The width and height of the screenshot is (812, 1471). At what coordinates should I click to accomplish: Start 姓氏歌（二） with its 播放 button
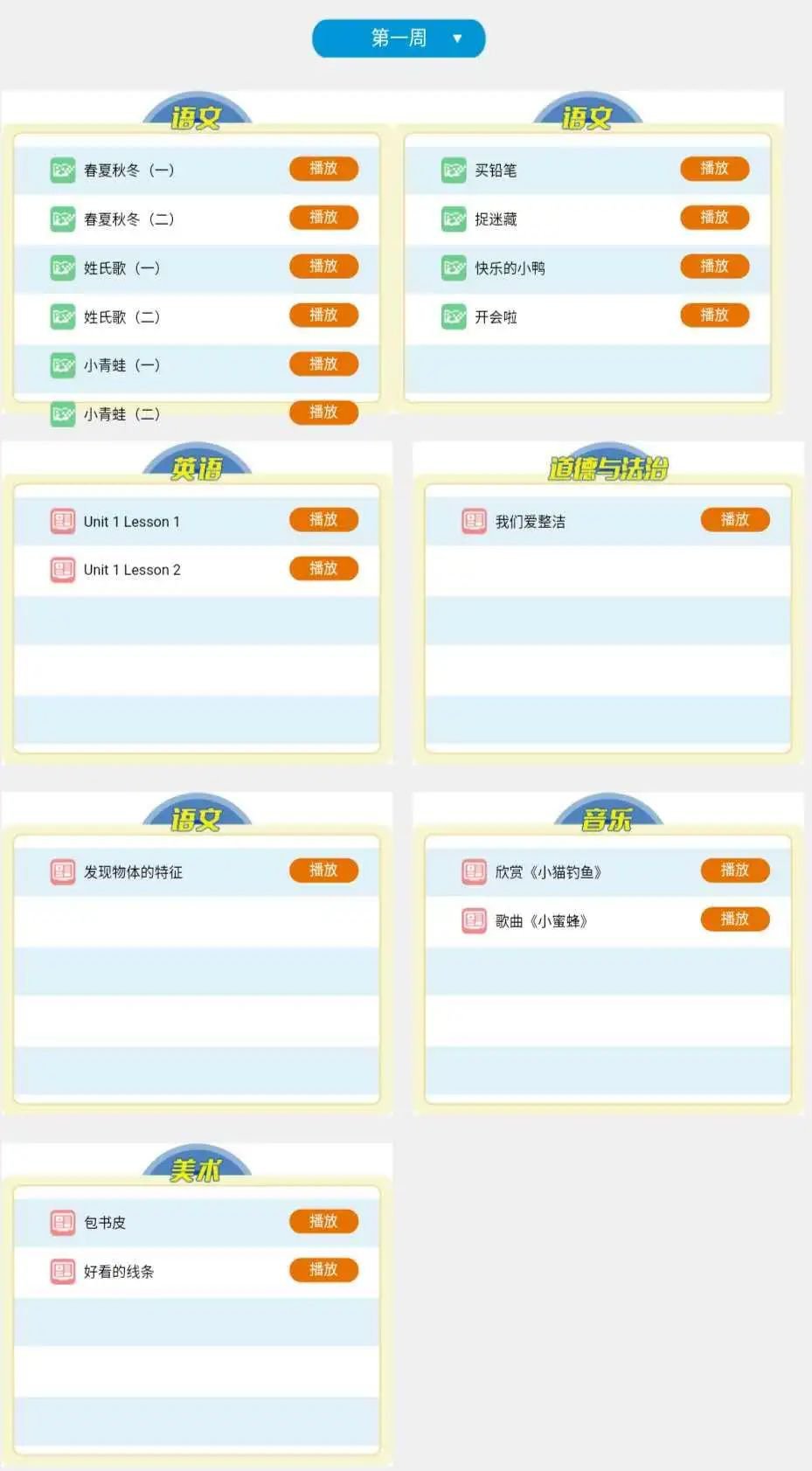pyautogui.click(x=323, y=316)
